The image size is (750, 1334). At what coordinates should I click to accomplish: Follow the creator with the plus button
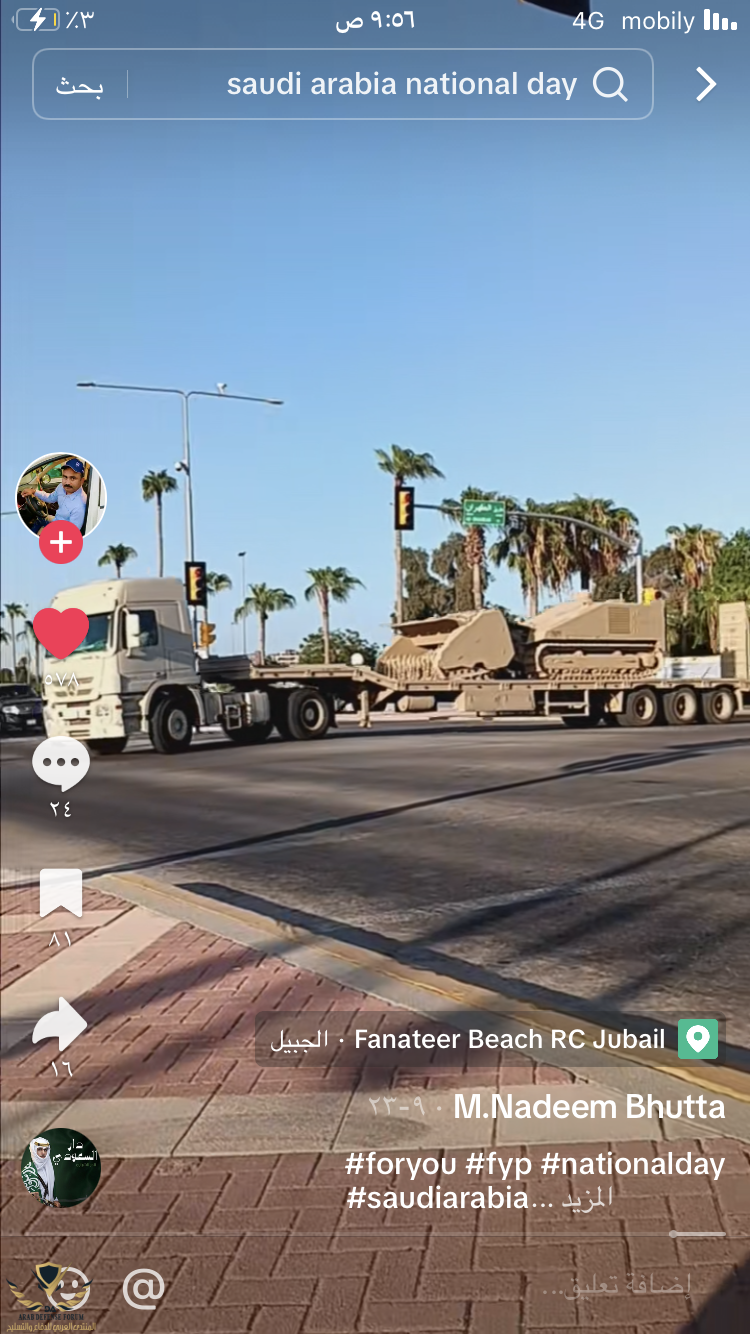pyautogui.click(x=61, y=543)
